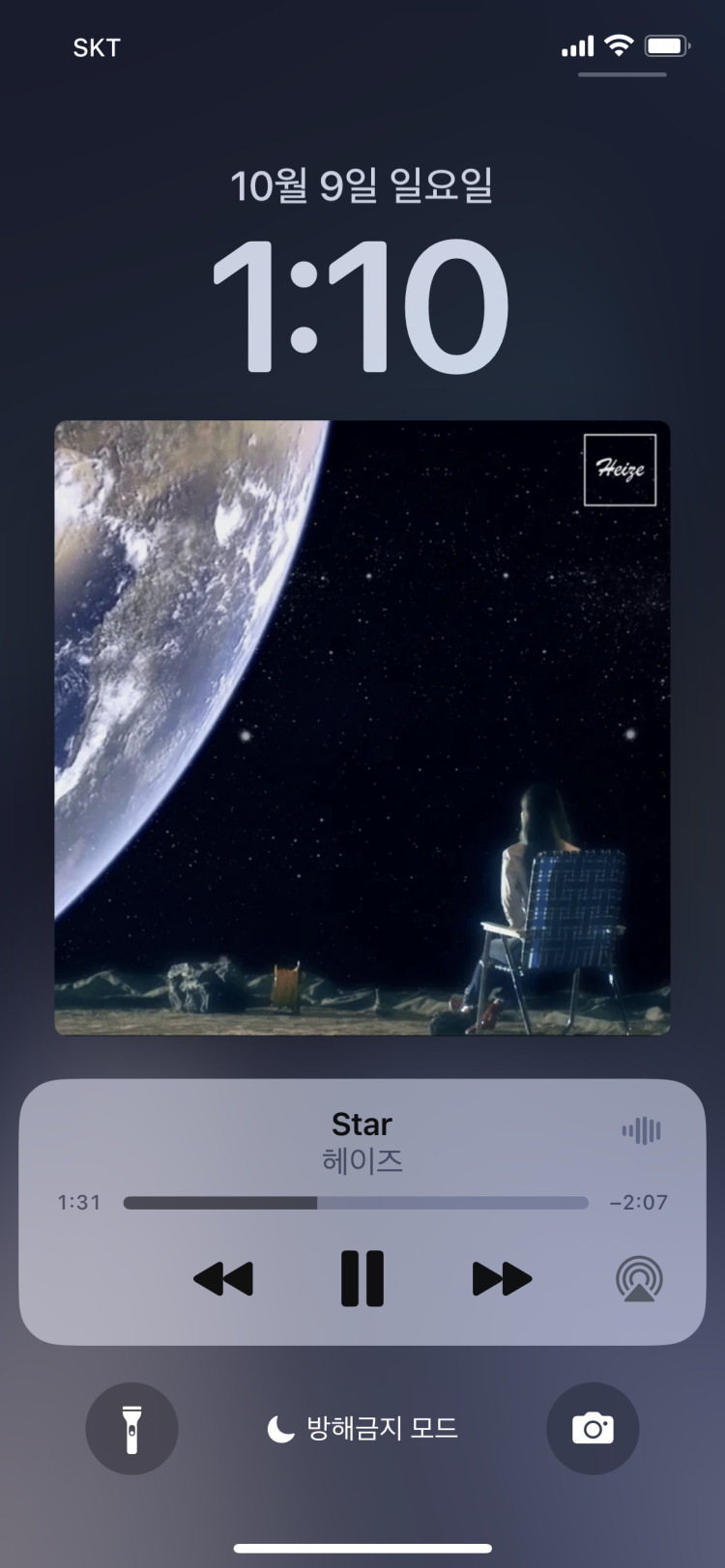Open the AirPlay output options
Image resolution: width=725 pixels, height=1568 pixels.
tap(639, 1278)
